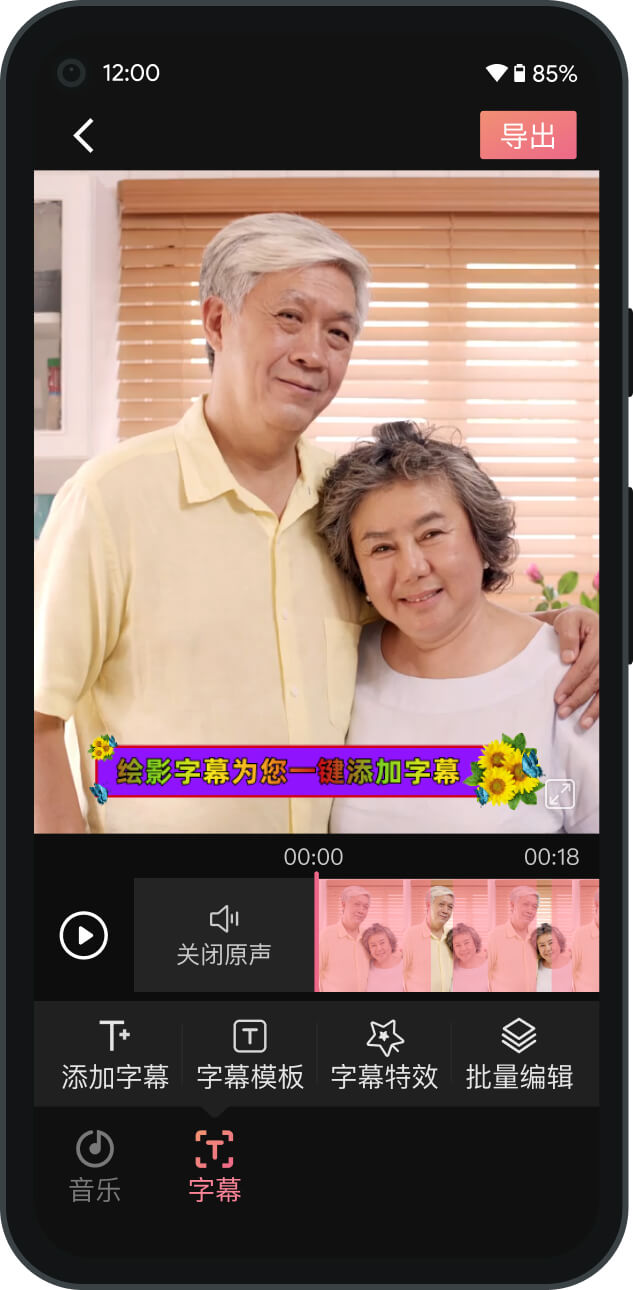Screen dimensions: 633x1290
Task: Select the 添加字幕 add subtitle tool
Action: click(115, 1055)
